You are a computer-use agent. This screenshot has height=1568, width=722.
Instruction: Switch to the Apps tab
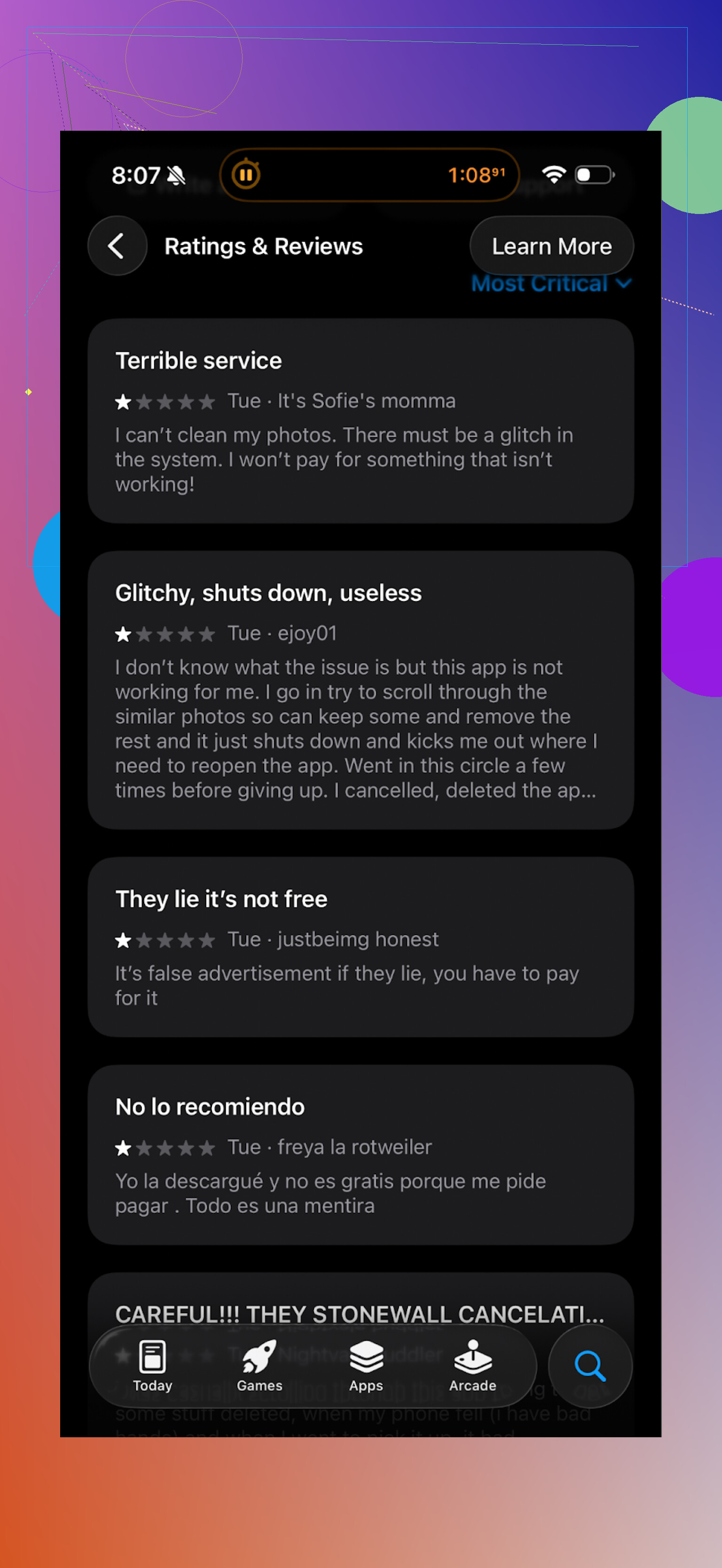(x=366, y=1366)
